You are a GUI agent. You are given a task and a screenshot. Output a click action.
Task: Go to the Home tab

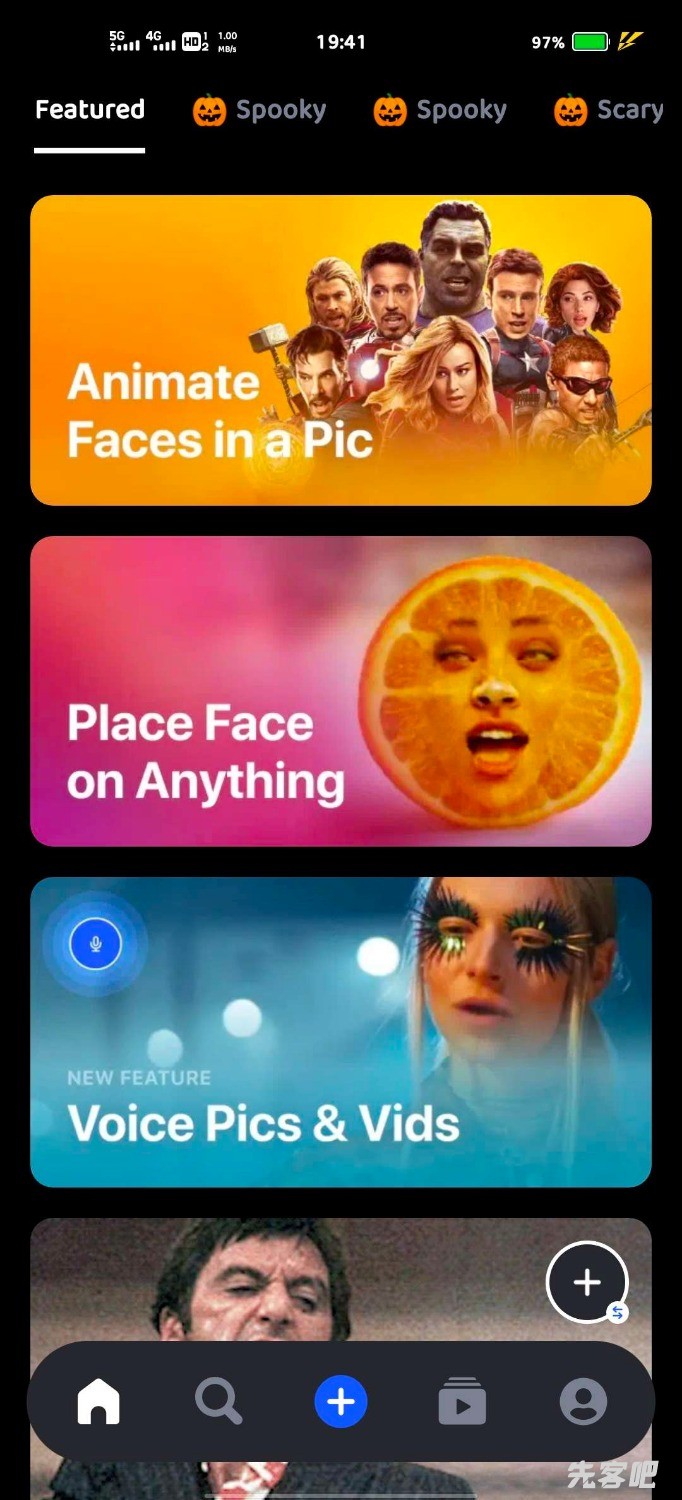tap(98, 1401)
